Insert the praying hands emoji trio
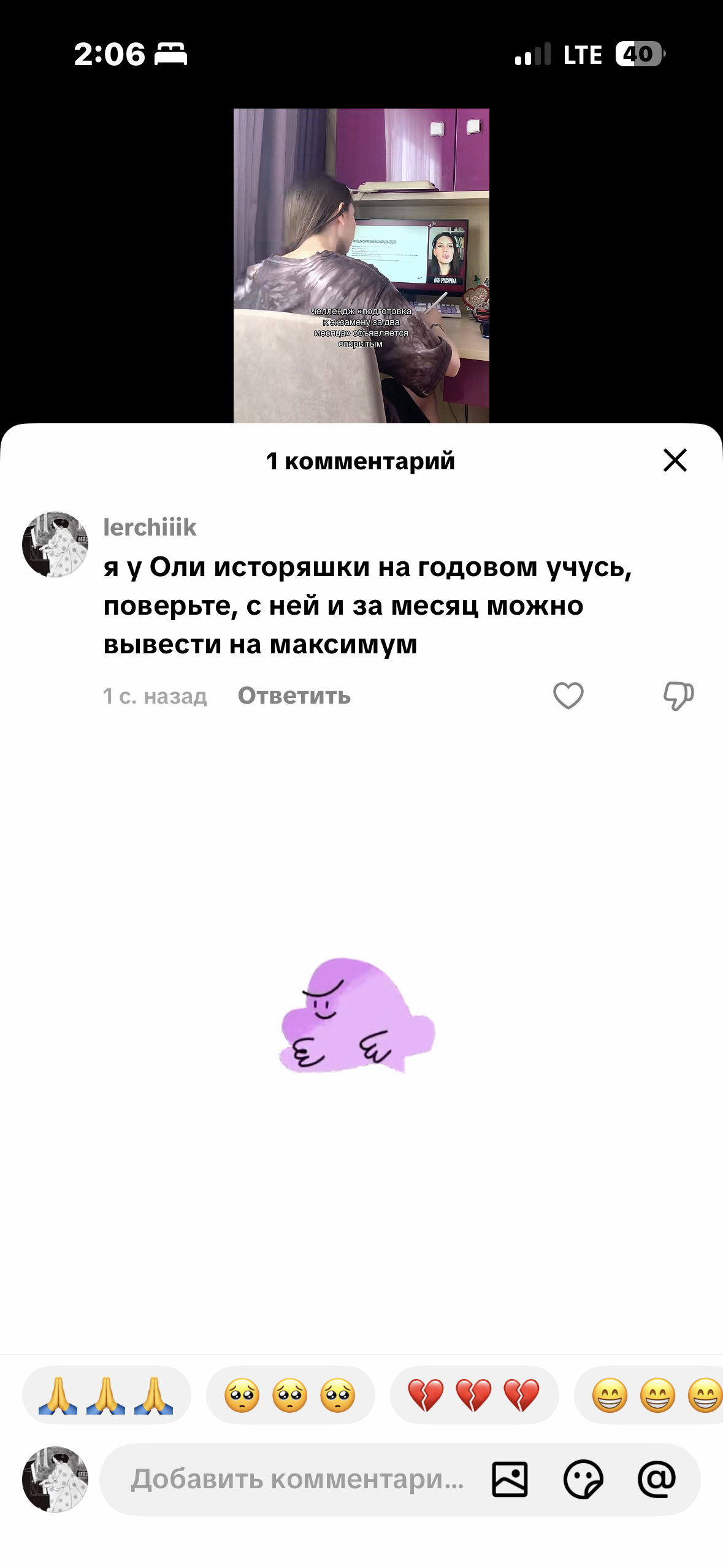Screen dimensions: 723x1568 [106, 1395]
